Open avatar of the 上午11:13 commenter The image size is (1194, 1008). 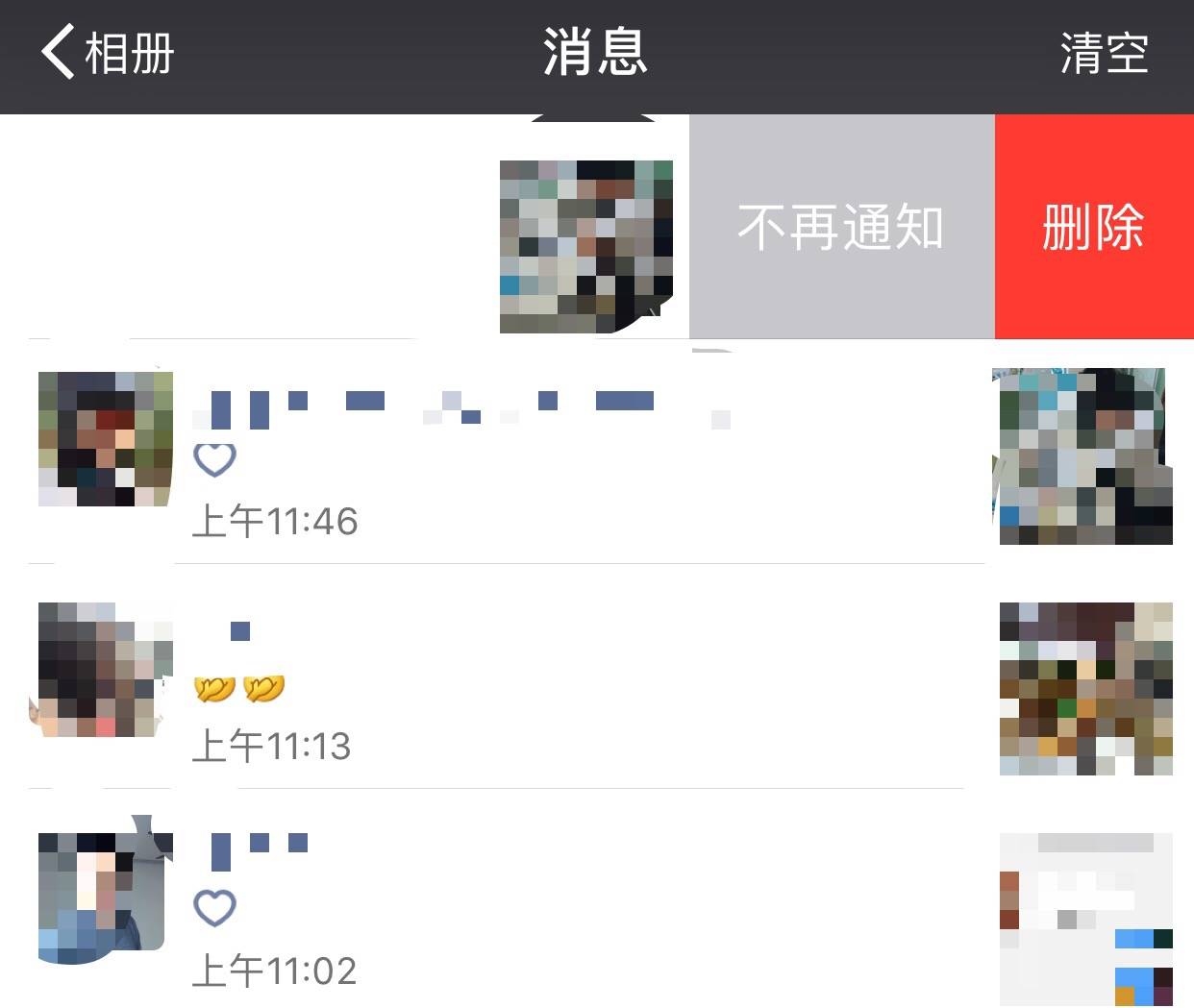coord(105,670)
